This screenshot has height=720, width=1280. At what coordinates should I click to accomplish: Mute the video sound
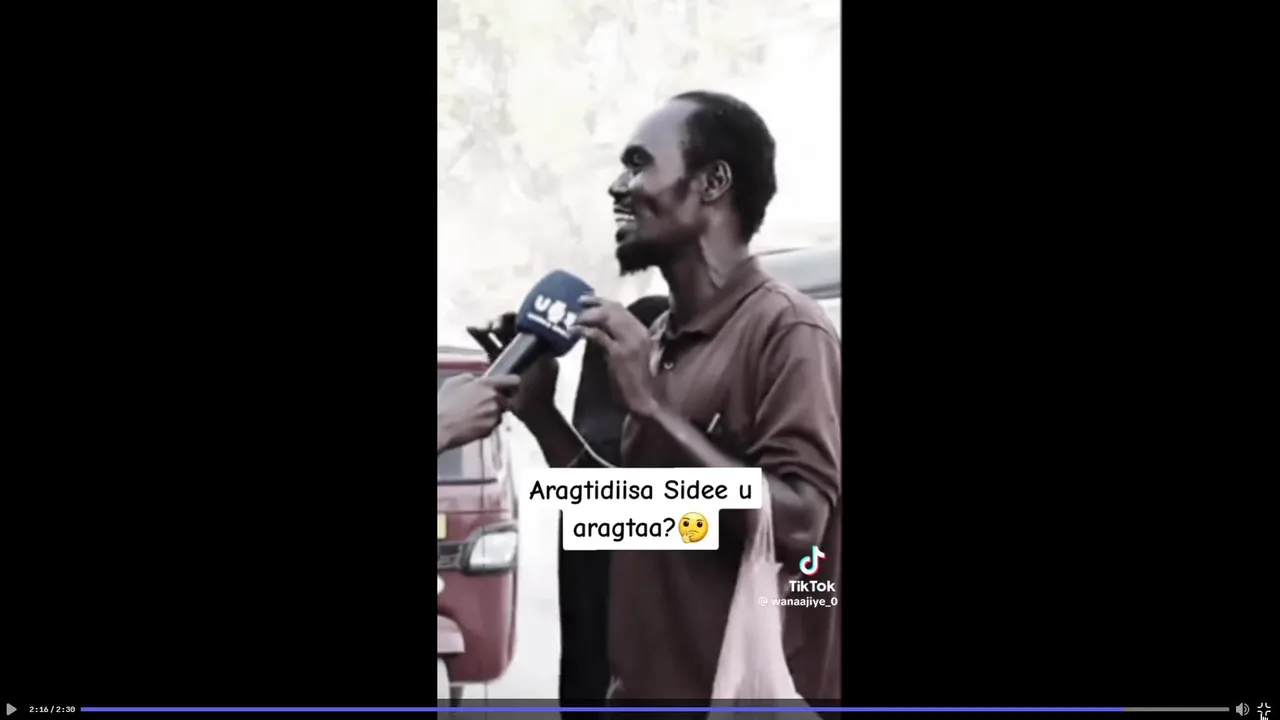pyautogui.click(x=1242, y=709)
